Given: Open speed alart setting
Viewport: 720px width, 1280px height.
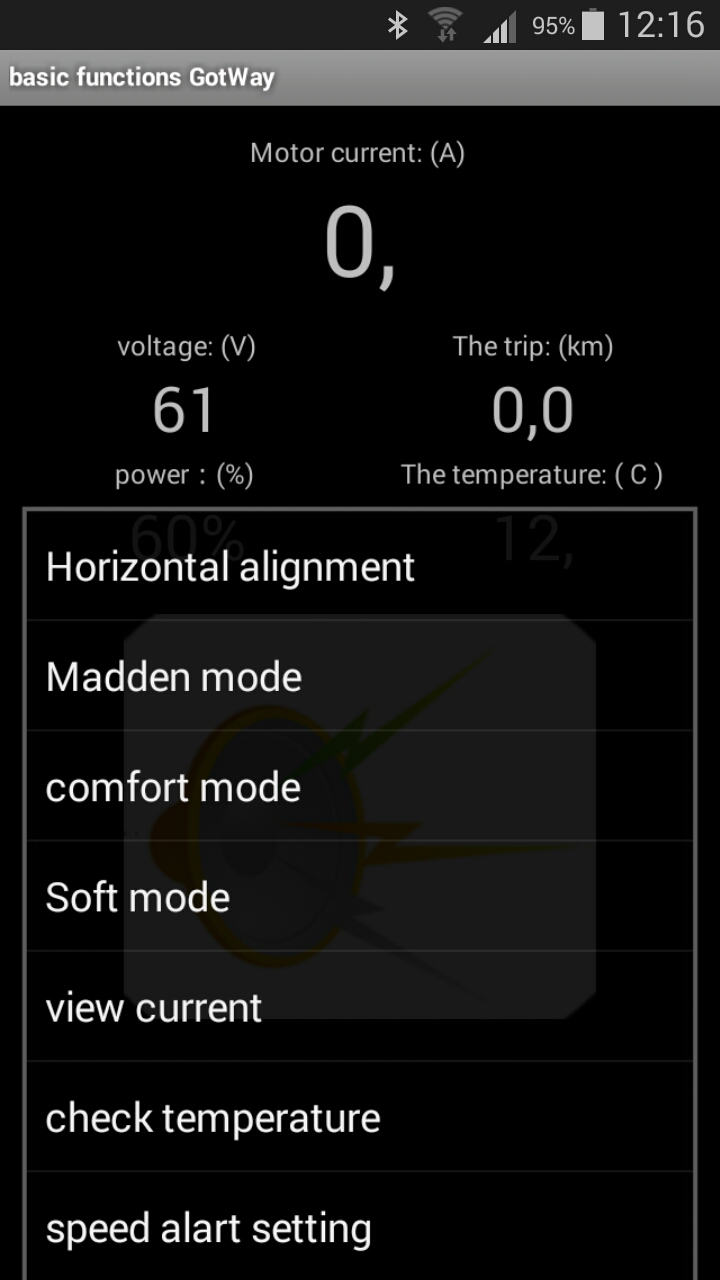Looking at the screenshot, I should click(x=359, y=1226).
